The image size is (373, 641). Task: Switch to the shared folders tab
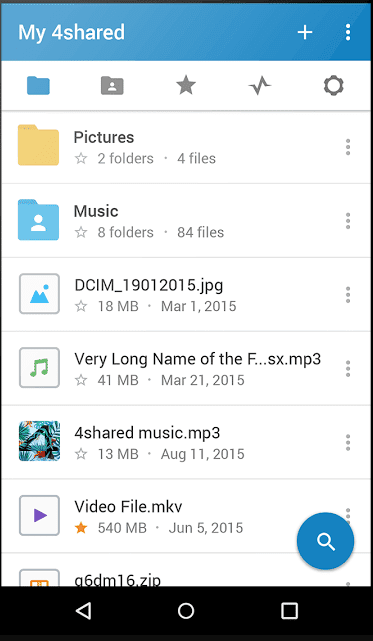[112, 86]
